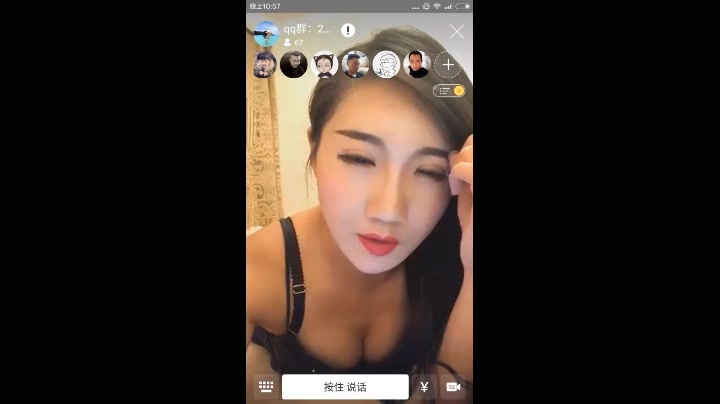Open the line-sketch drawing avatar

[386, 65]
